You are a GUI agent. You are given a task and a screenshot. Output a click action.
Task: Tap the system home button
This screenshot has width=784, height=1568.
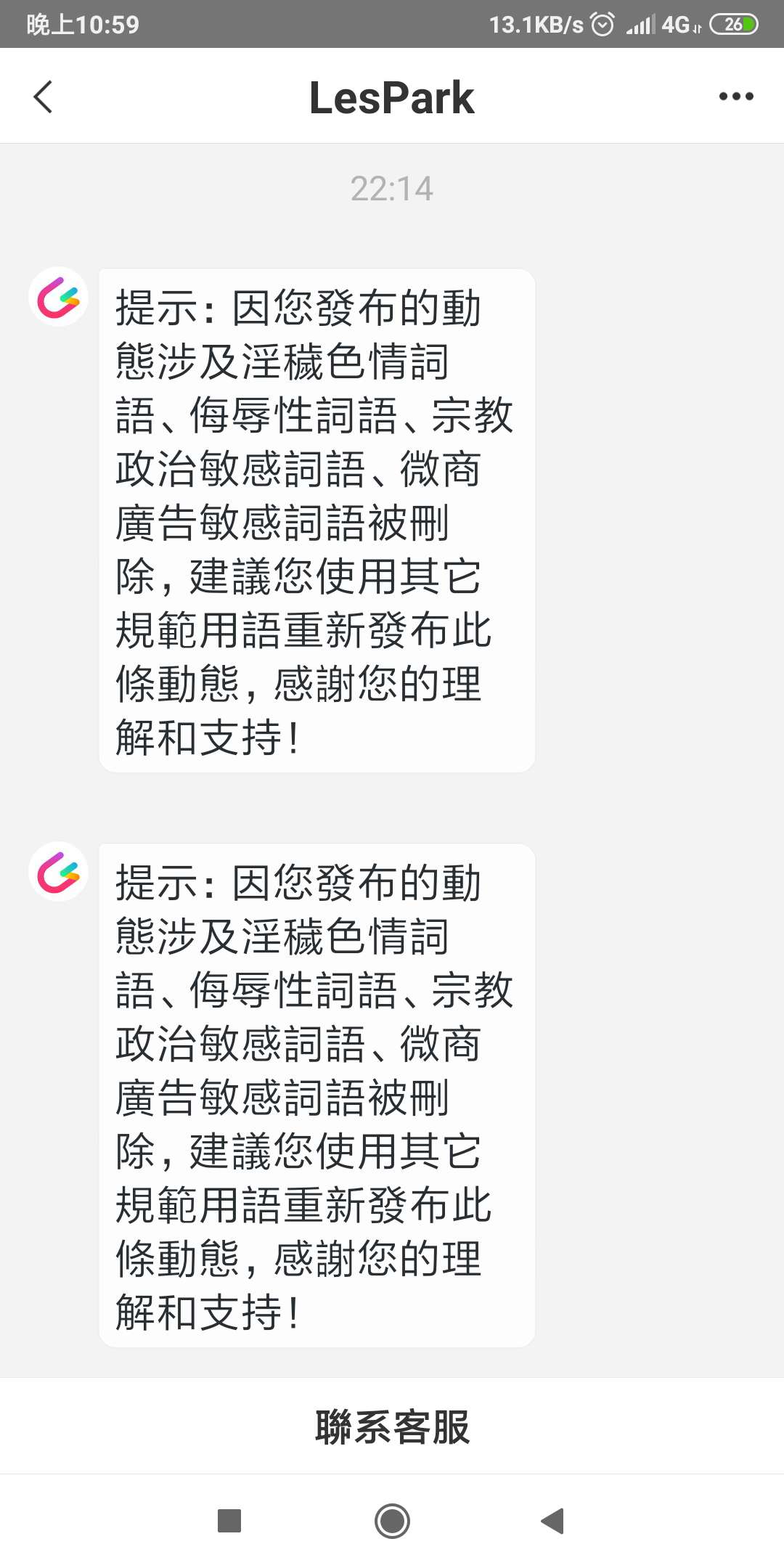[x=392, y=1521]
